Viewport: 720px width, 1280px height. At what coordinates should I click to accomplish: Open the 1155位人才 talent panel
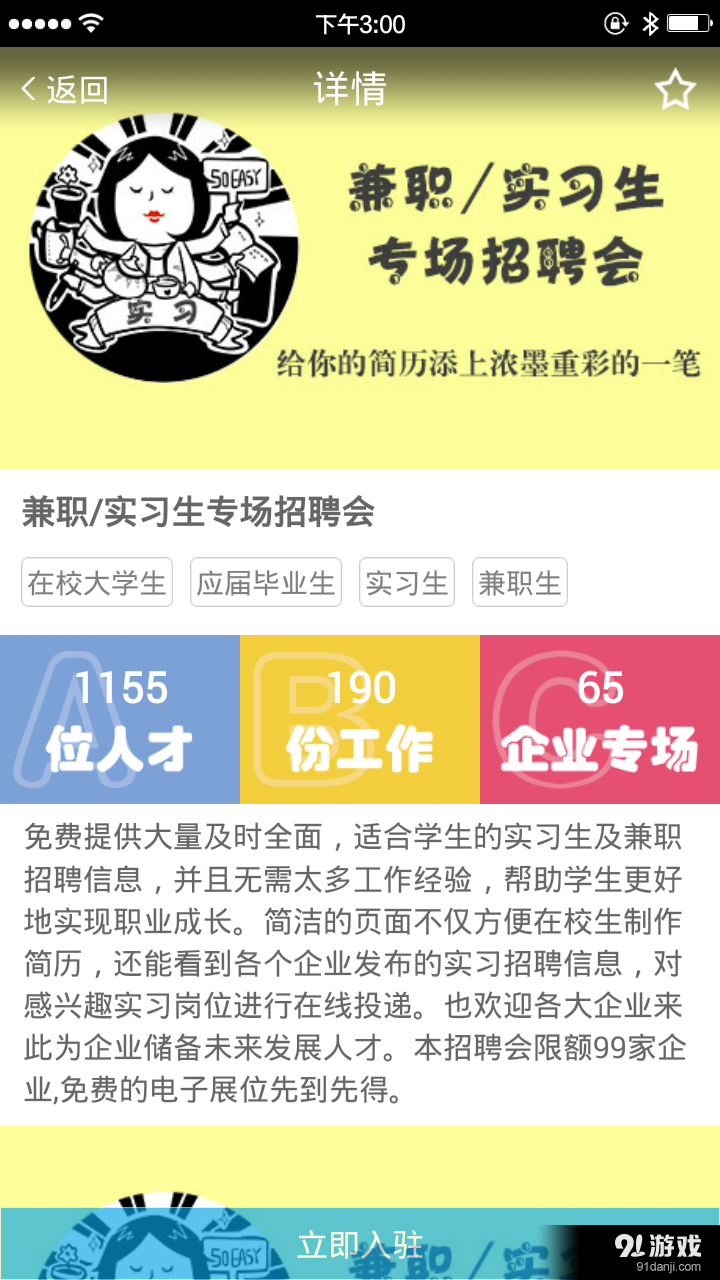(x=120, y=718)
